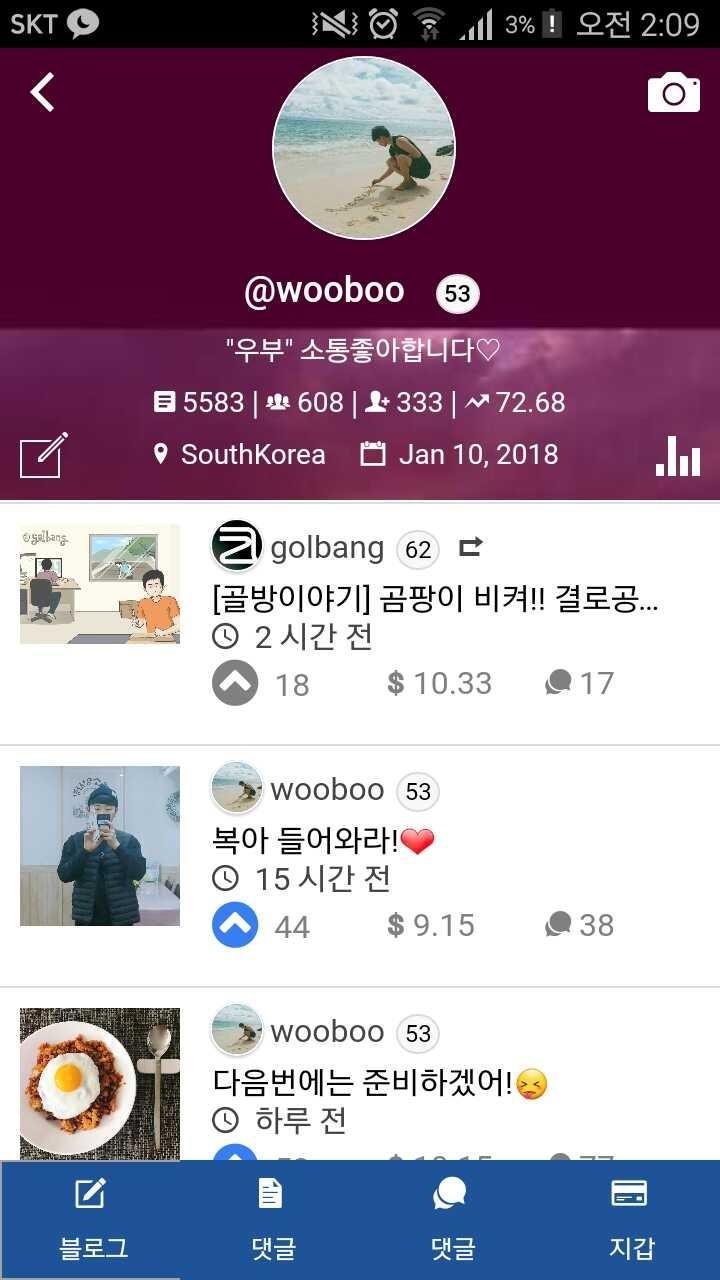The width and height of the screenshot is (720, 1280).
Task: View the 38 comments on 복아 들어와라 post
Action: point(579,925)
